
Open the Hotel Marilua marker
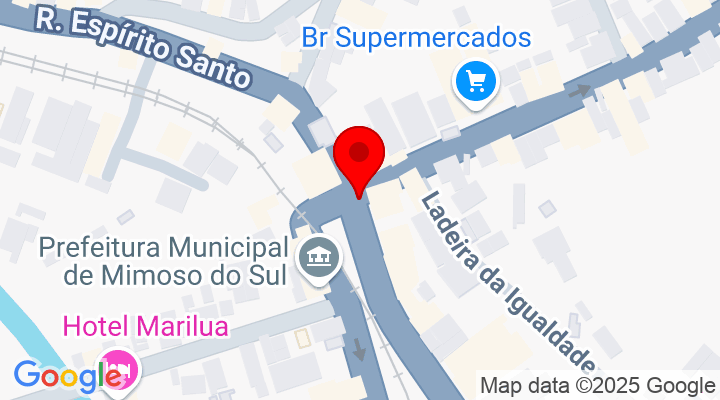[x=121, y=365]
